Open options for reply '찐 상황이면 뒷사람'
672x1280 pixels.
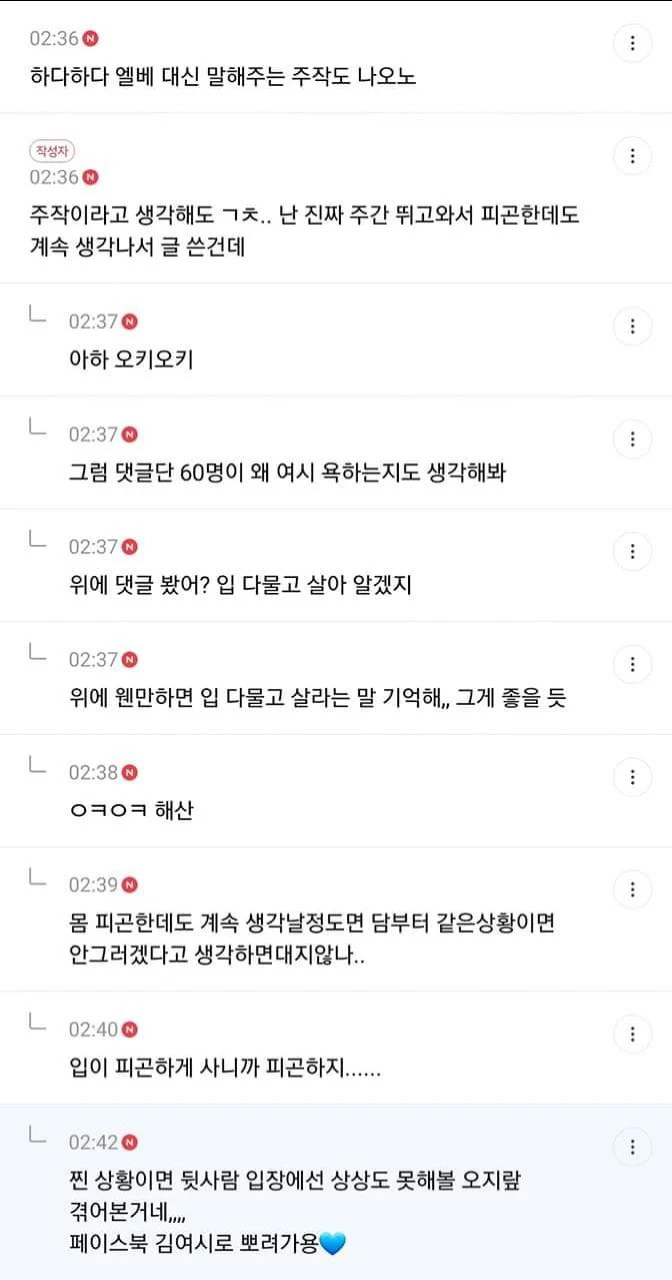pyautogui.click(x=632, y=1147)
